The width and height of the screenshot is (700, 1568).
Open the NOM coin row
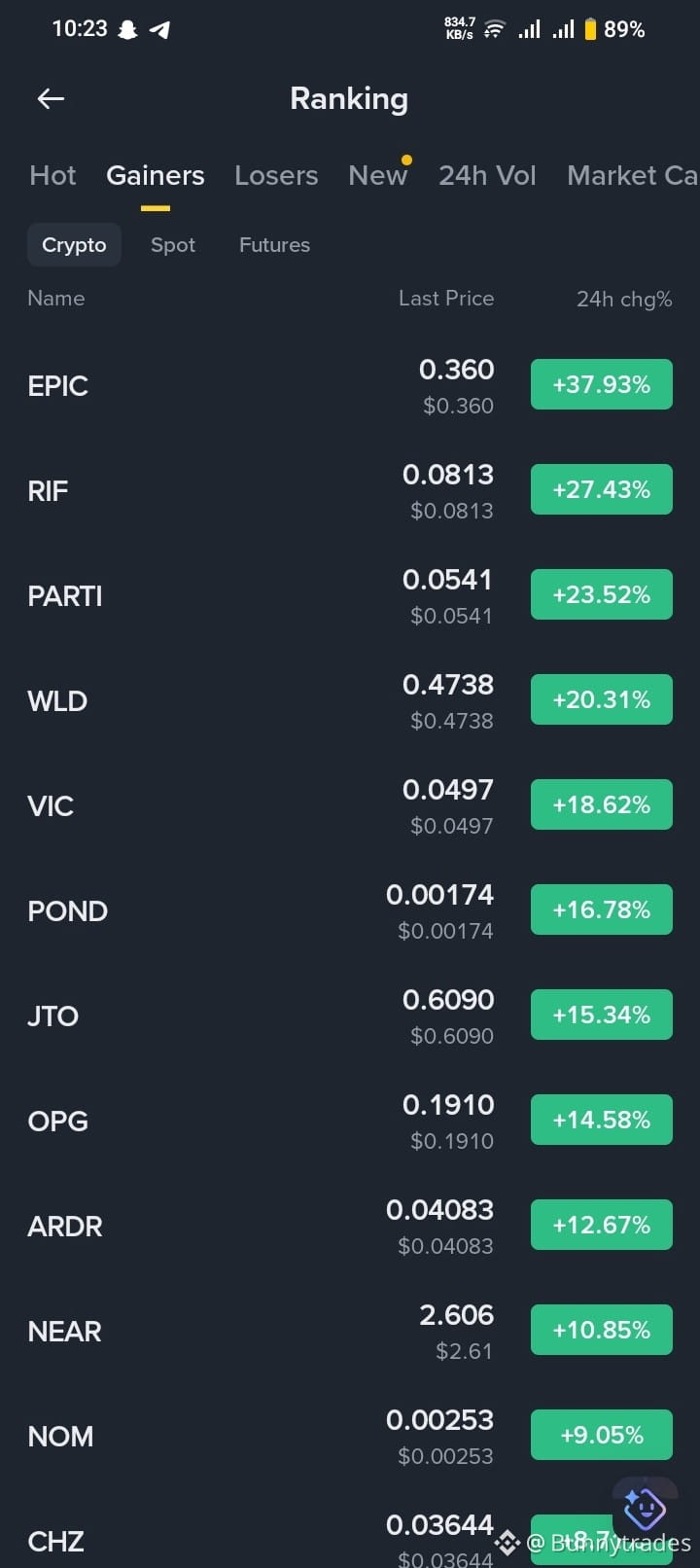point(350,1437)
